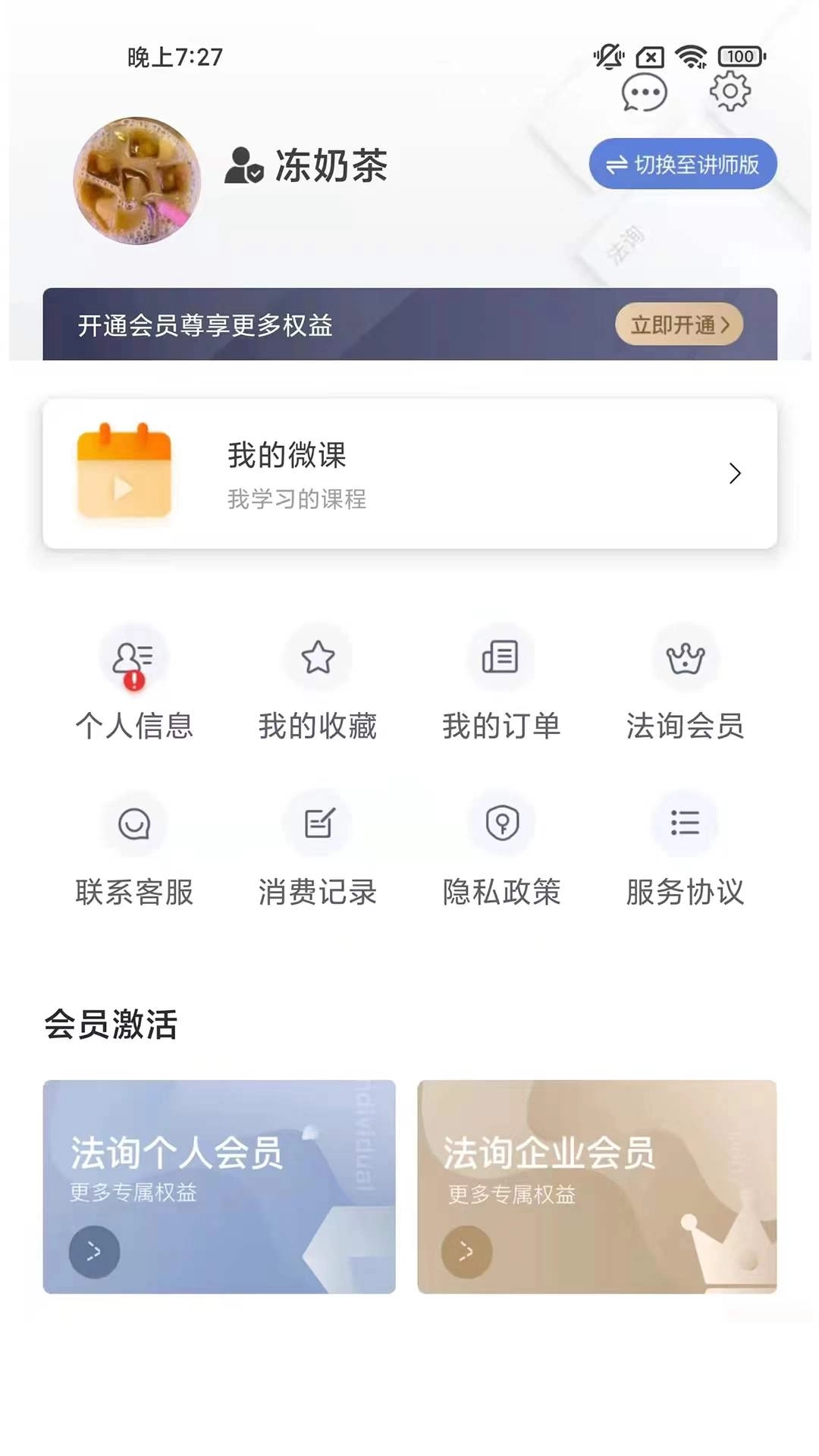The height and width of the screenshot is (1456, 819).
Task: Contact 联系客服 customer service icon
Action: [x=135, y=823]
